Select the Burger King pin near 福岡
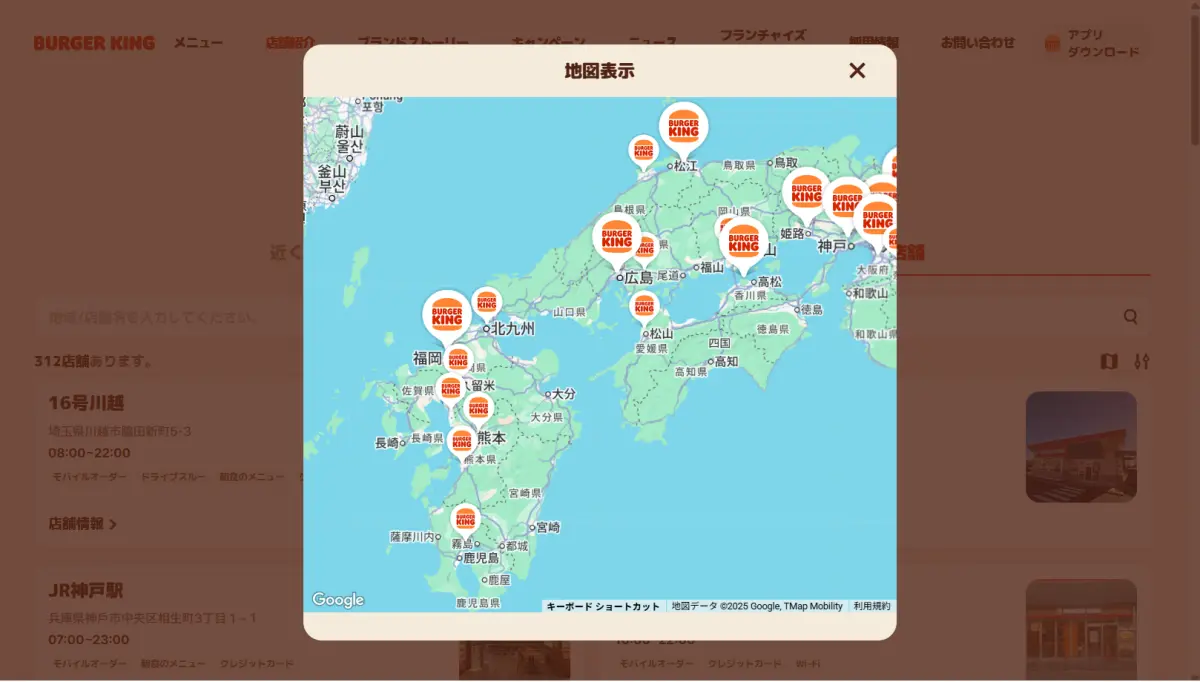Image resolution: width=1200 pixels, height=682 pixels. coord(447,314)
